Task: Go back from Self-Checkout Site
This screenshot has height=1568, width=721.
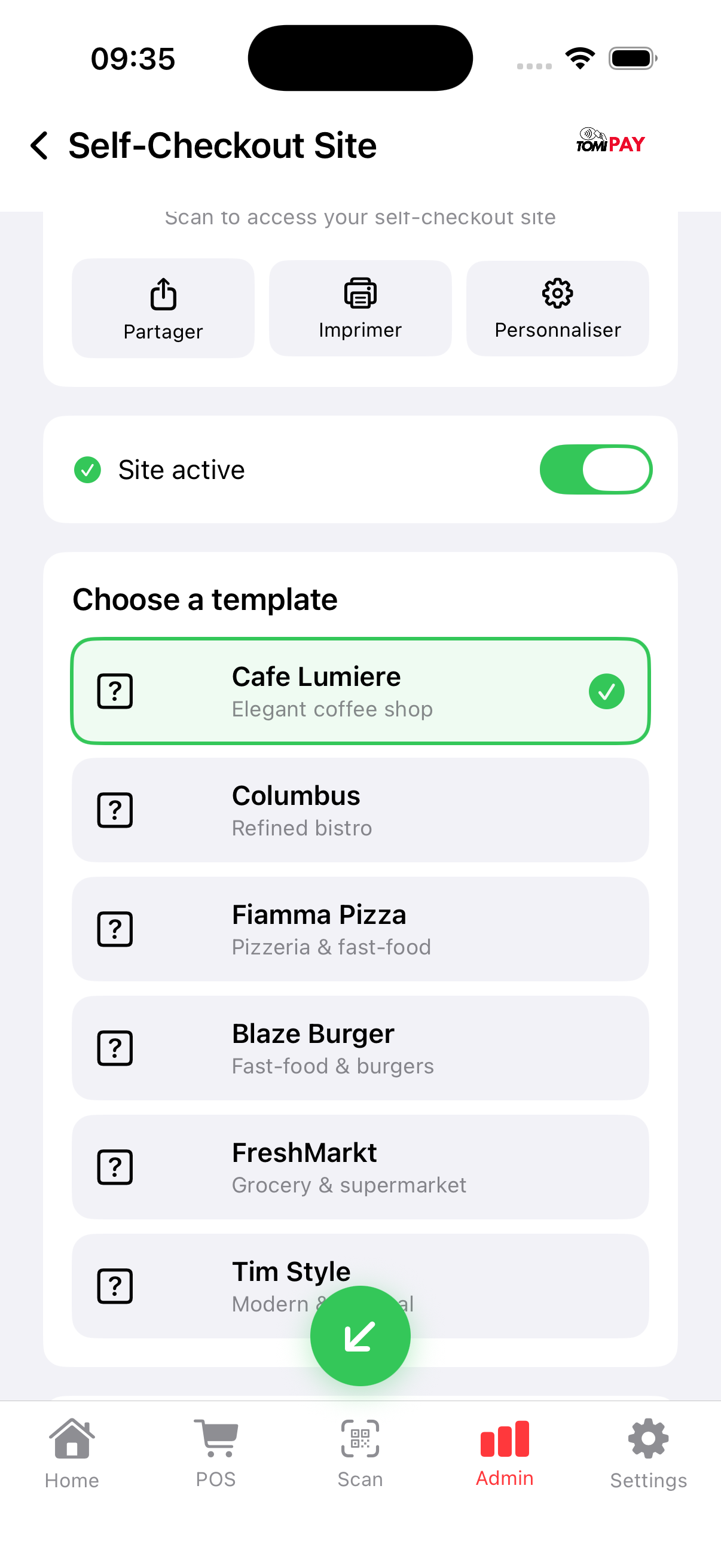Action: 39,145
